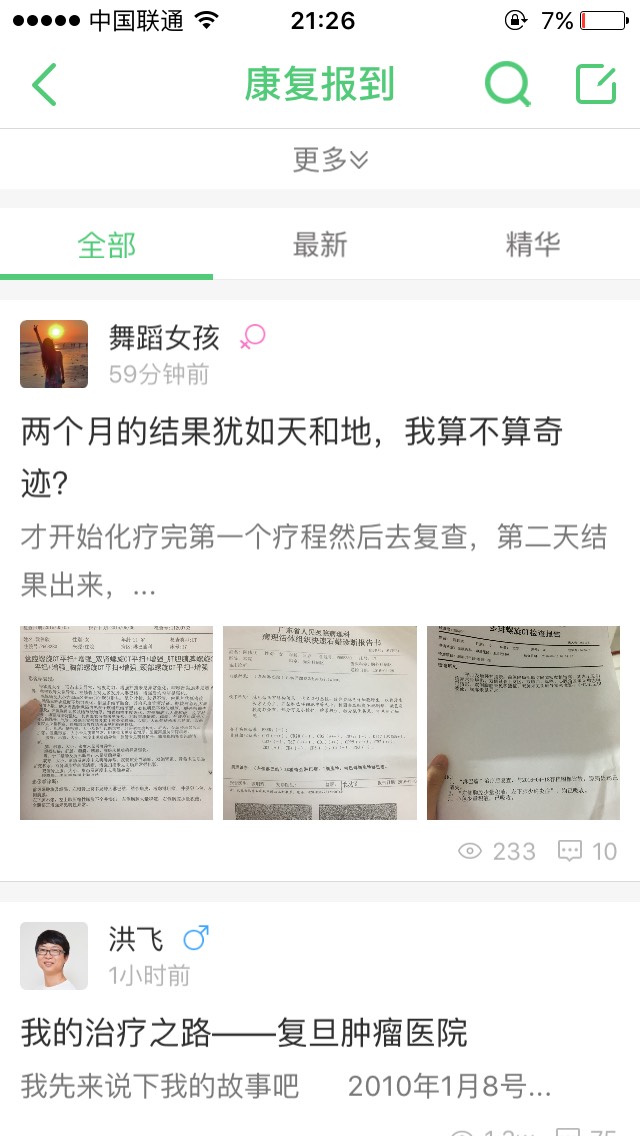
Task: Open 舞蹈女孩's profile avatar
Action: (x=54, y=354)
